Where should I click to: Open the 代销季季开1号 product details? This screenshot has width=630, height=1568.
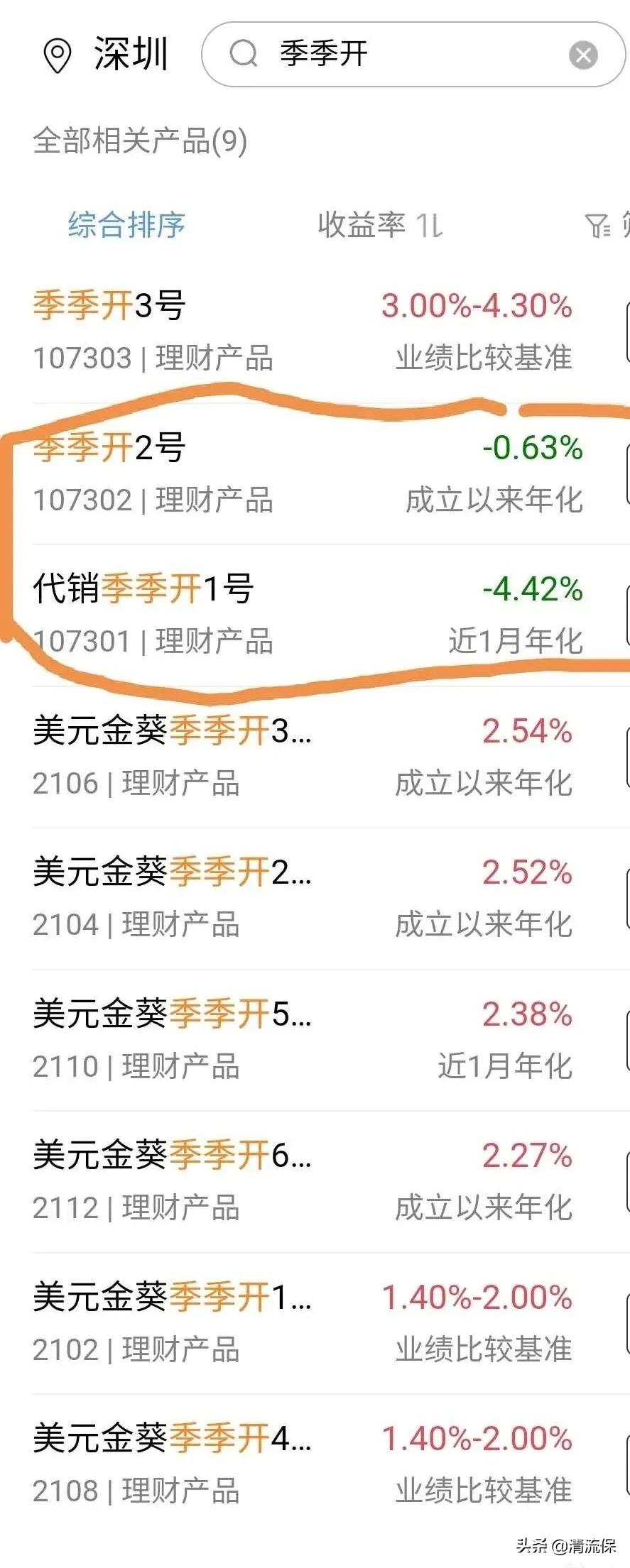pos(213,614)
